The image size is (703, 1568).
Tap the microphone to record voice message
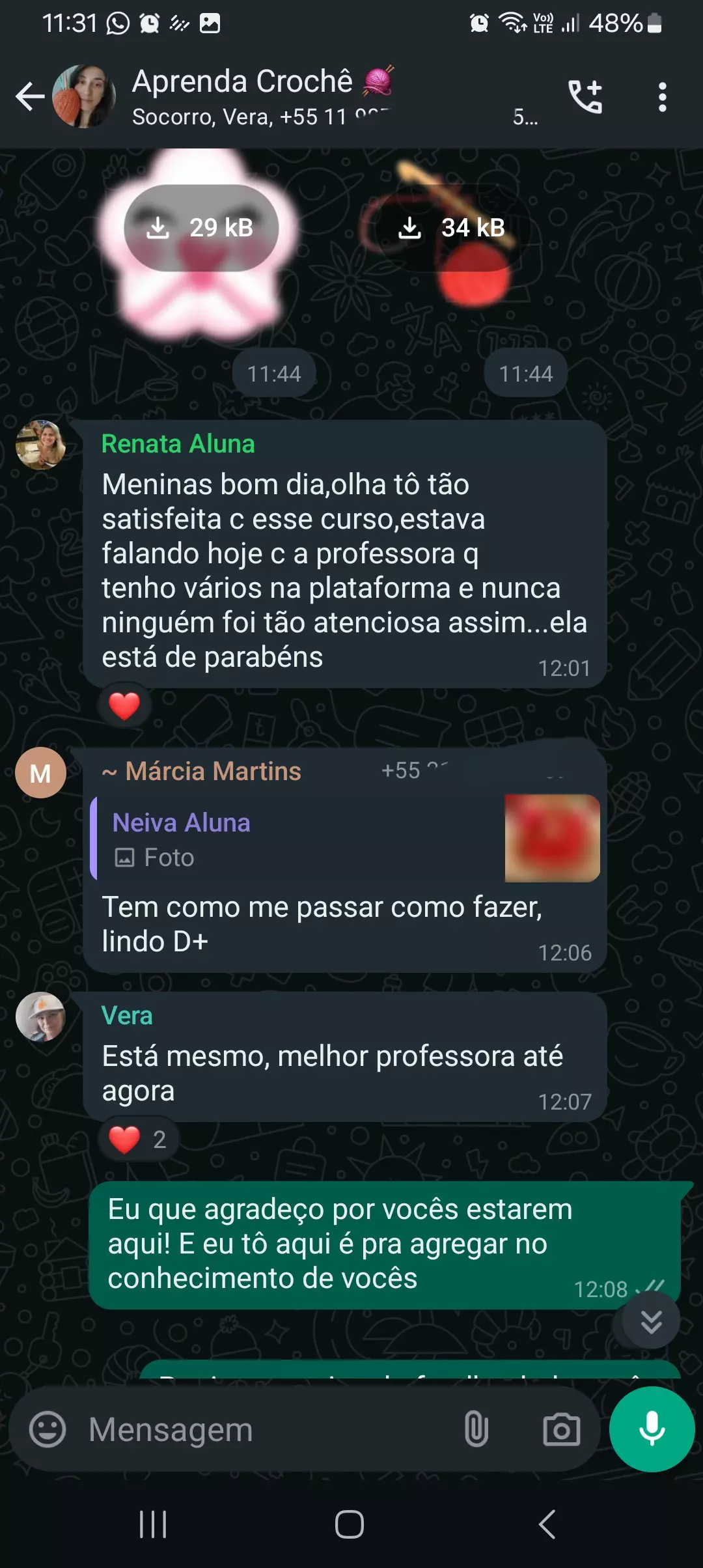coord(650,1430)
